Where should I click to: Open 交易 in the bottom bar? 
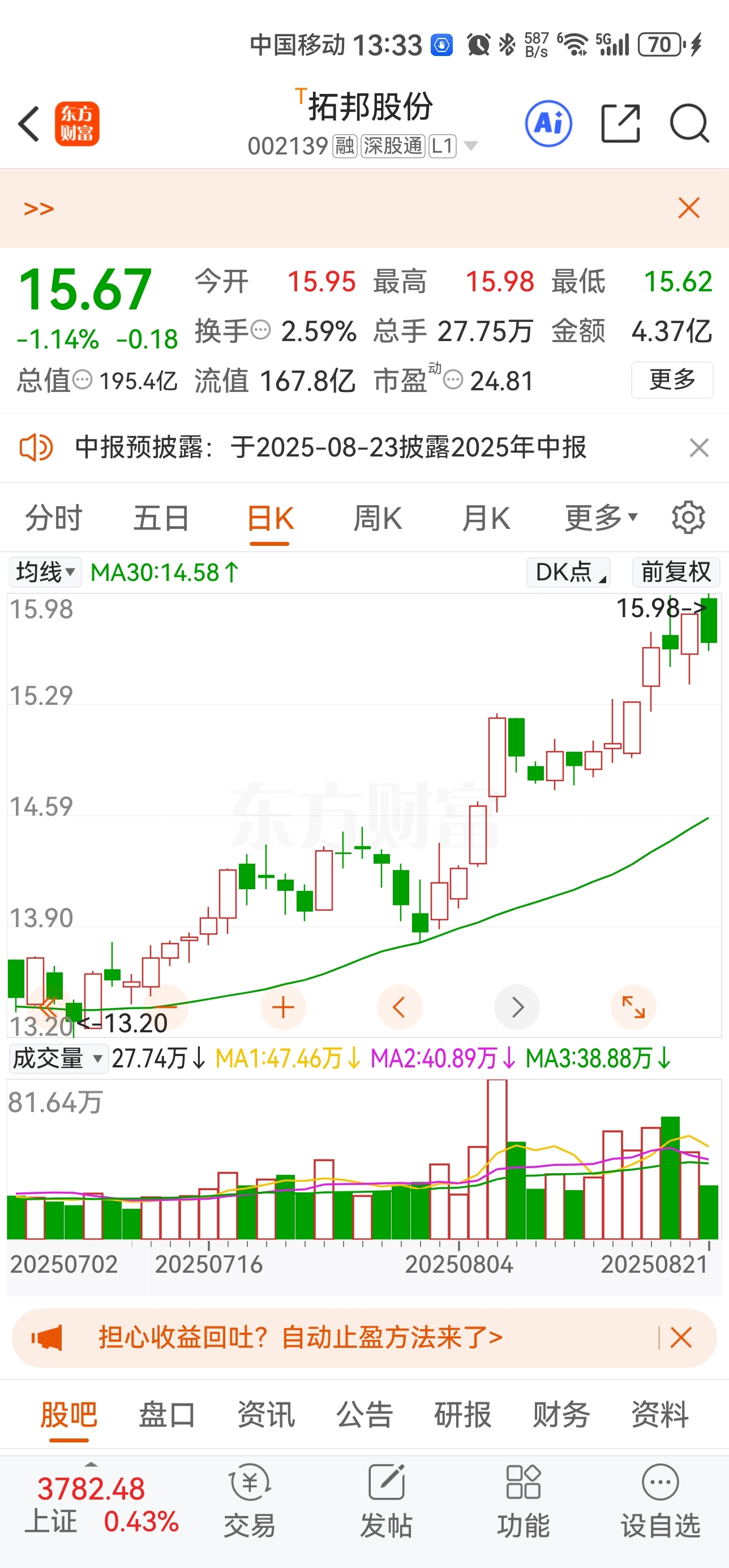pyautogui.click(x=250, y=1501)
